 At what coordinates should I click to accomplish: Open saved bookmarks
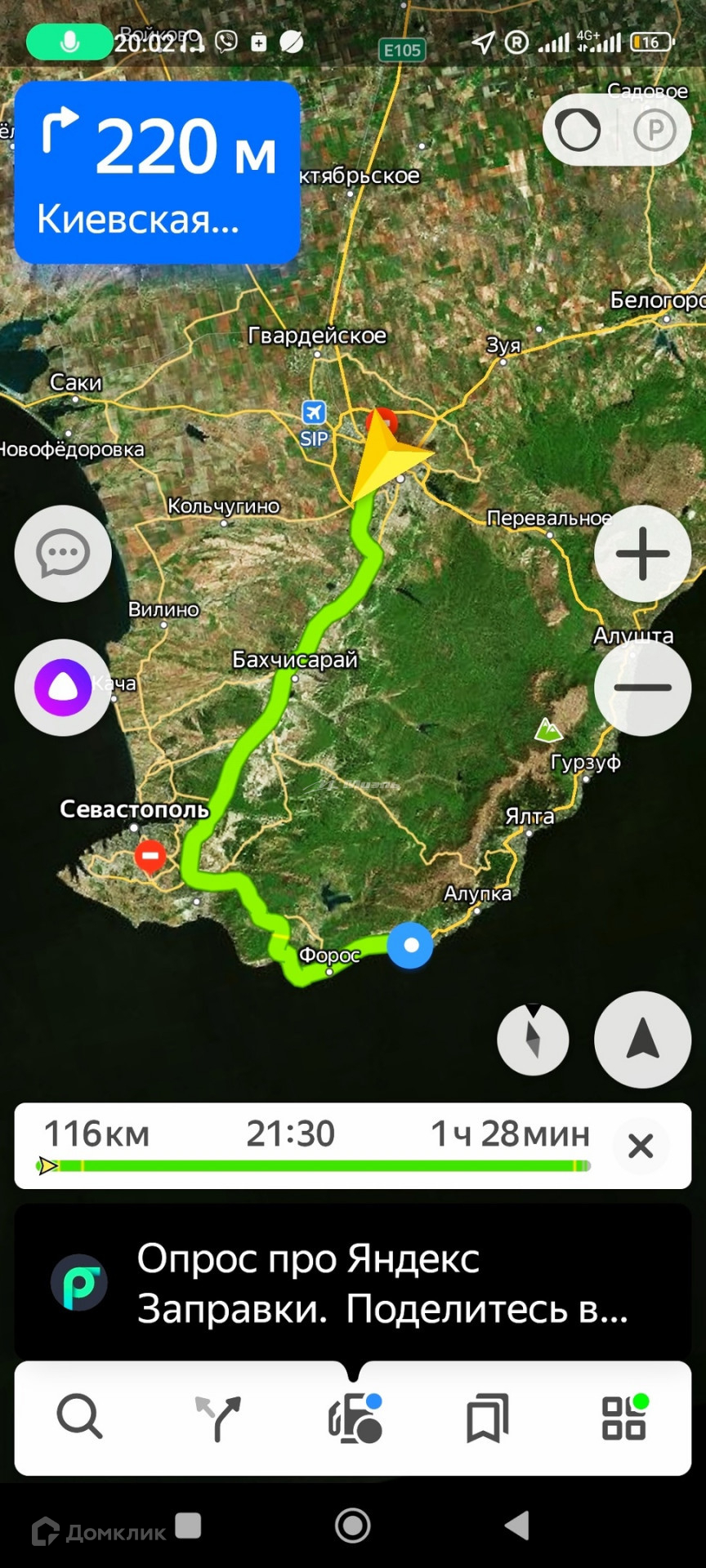(x=488, y=1418)
